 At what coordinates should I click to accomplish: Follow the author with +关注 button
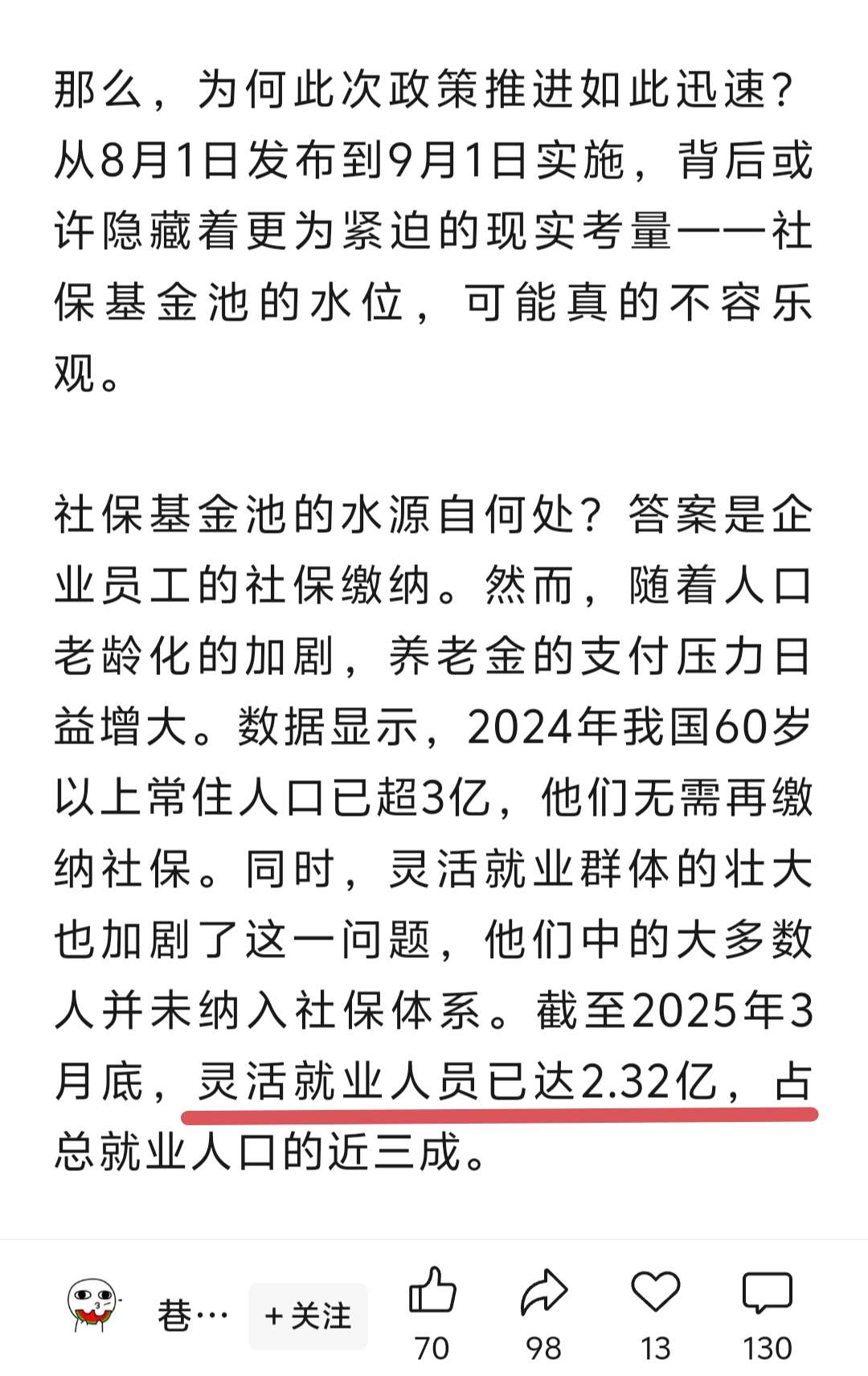(308, 1316)
